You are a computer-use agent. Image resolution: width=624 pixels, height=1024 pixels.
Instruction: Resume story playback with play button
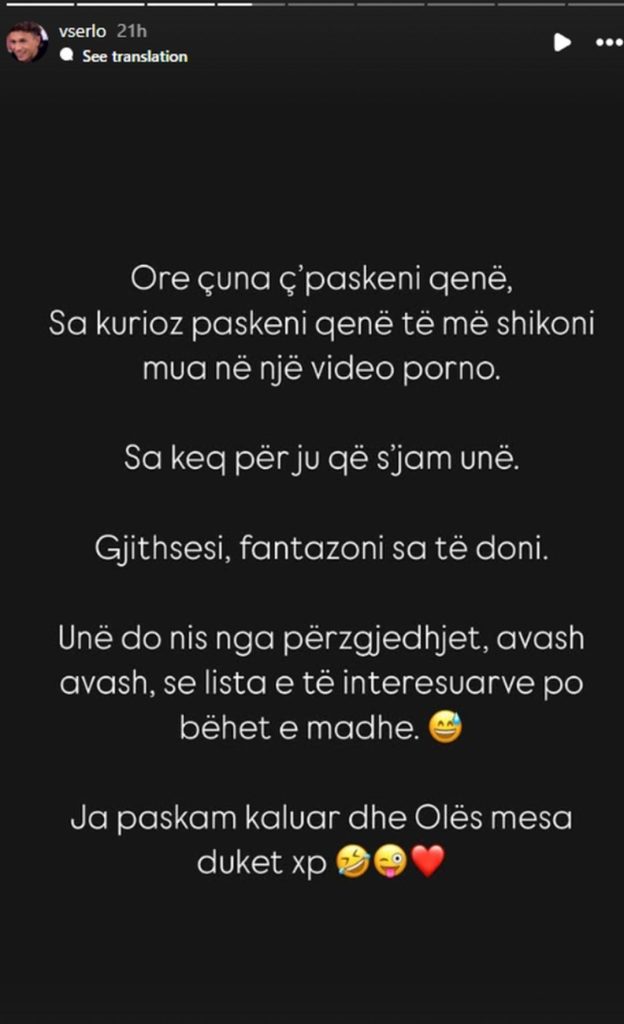click(x=562, y=43)
